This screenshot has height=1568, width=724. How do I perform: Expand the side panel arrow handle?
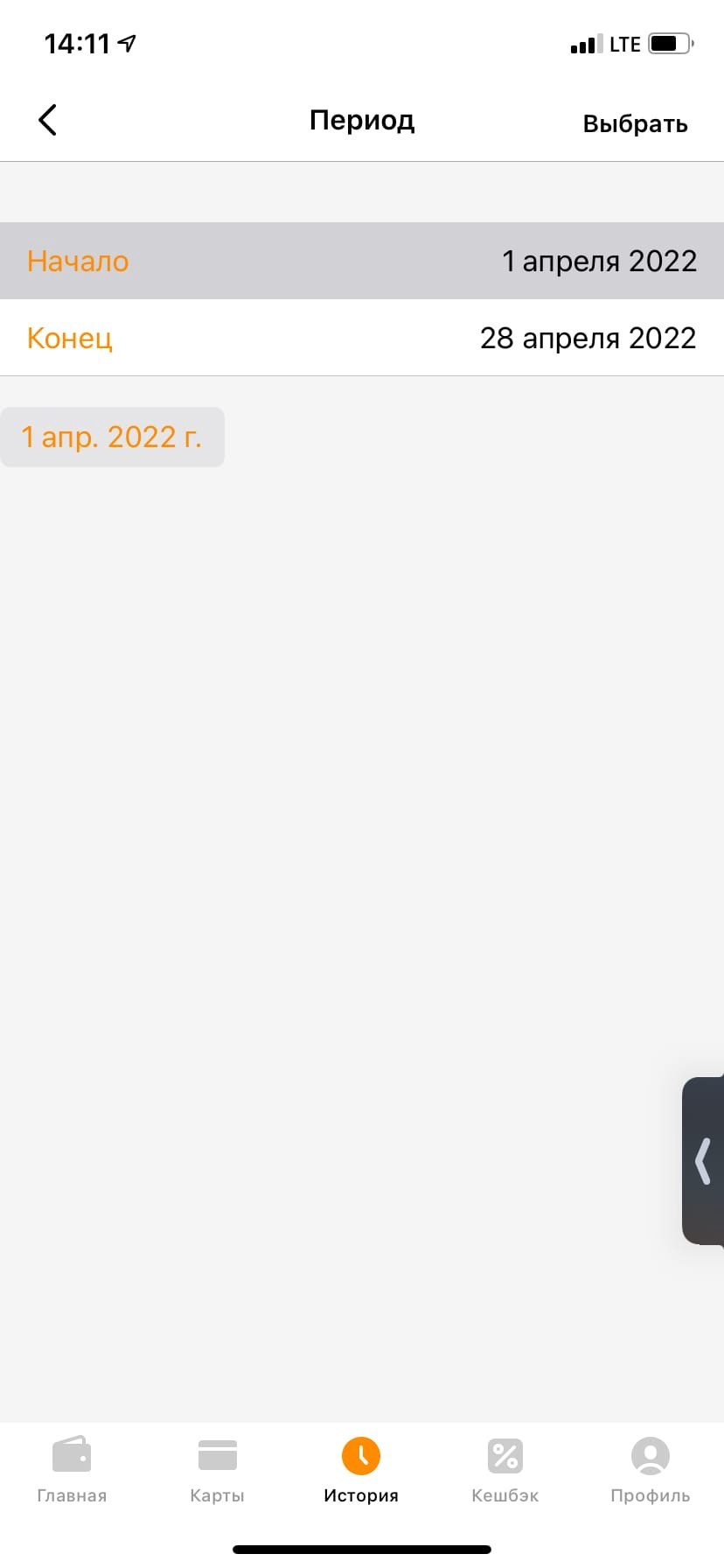pos(703,1161)
